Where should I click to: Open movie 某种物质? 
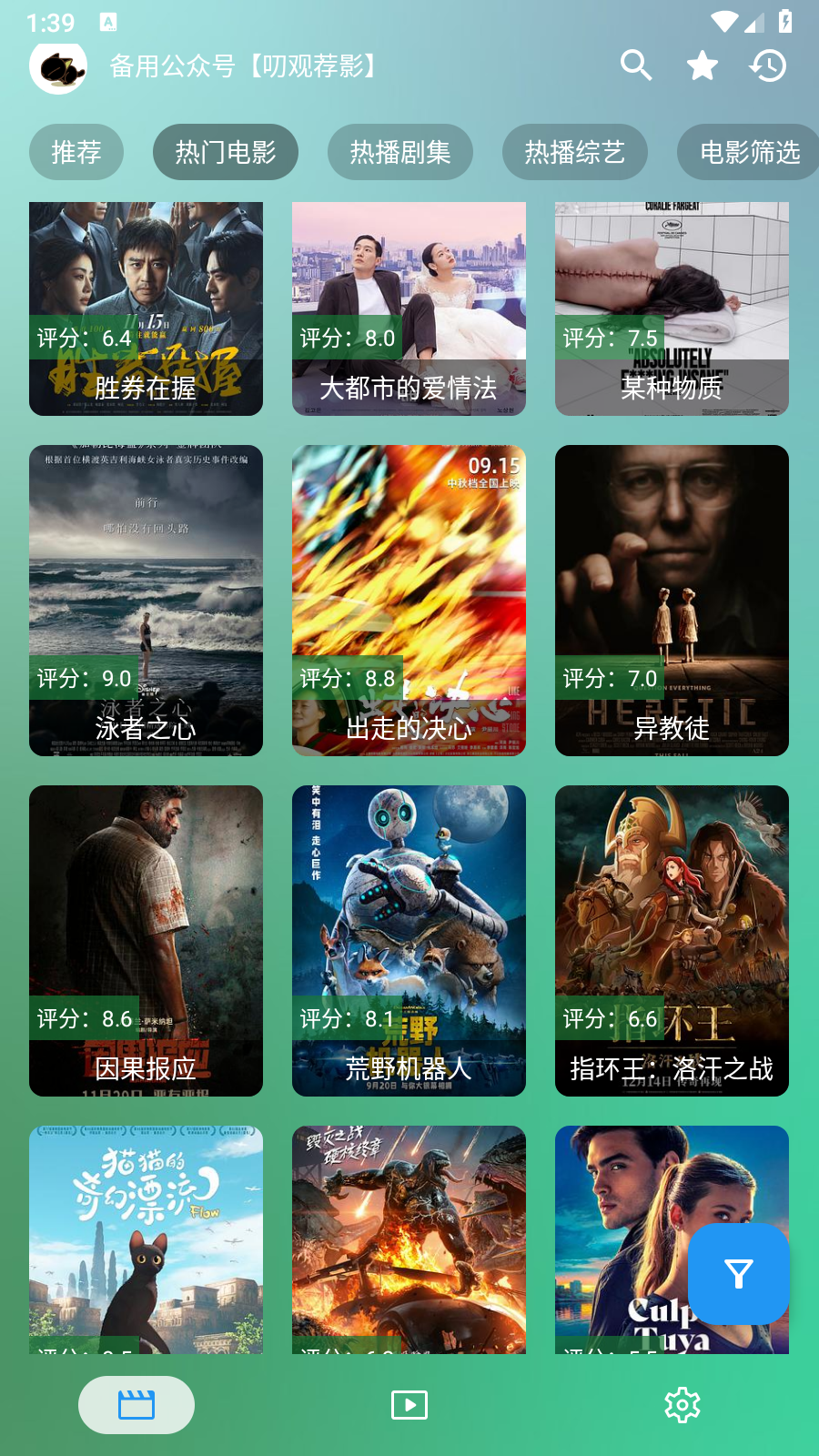pyautogui.click(x=672, y=308)
